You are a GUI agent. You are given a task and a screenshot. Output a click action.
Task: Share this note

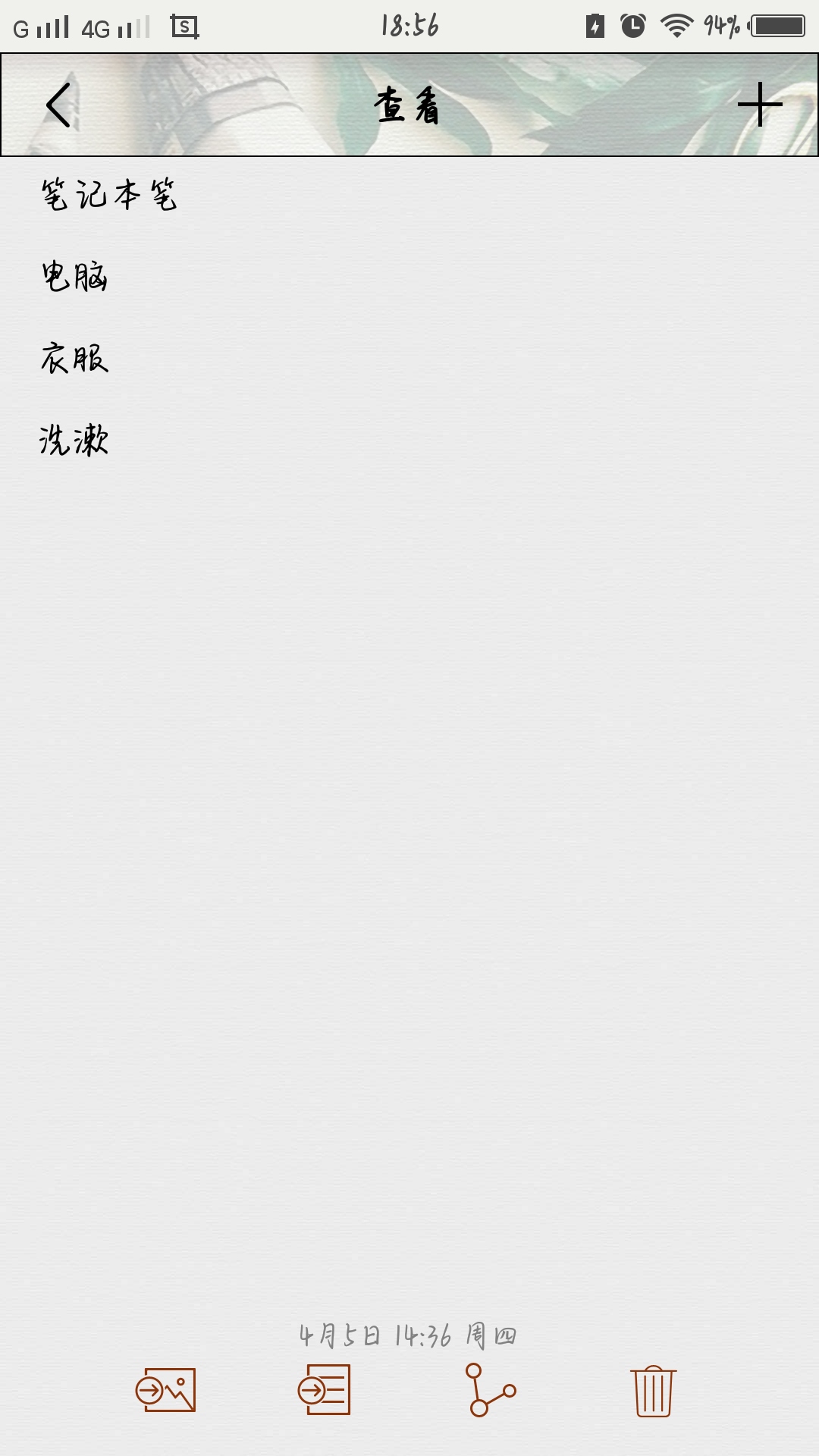tap(491, 1390)
